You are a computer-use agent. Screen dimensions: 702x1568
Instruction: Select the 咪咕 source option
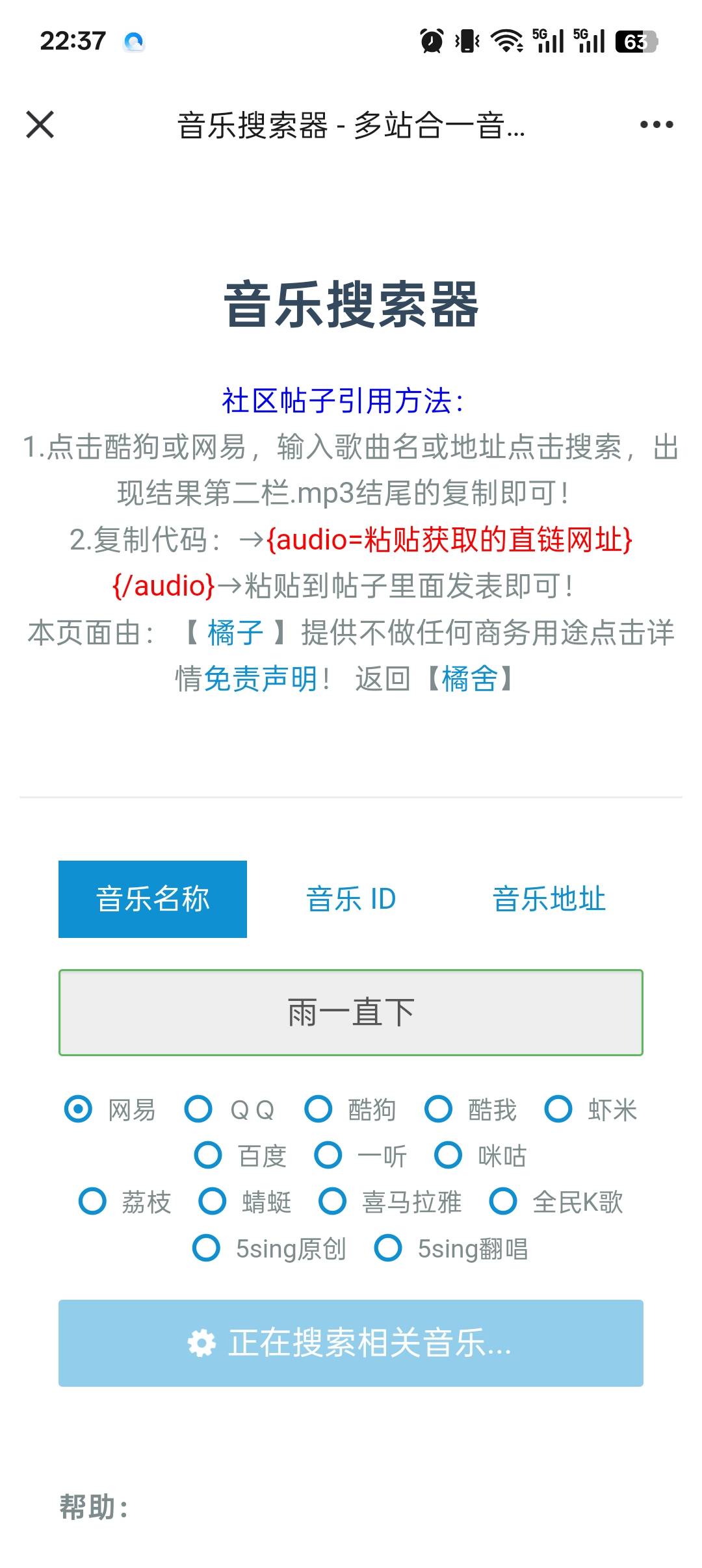(448, 1156)
